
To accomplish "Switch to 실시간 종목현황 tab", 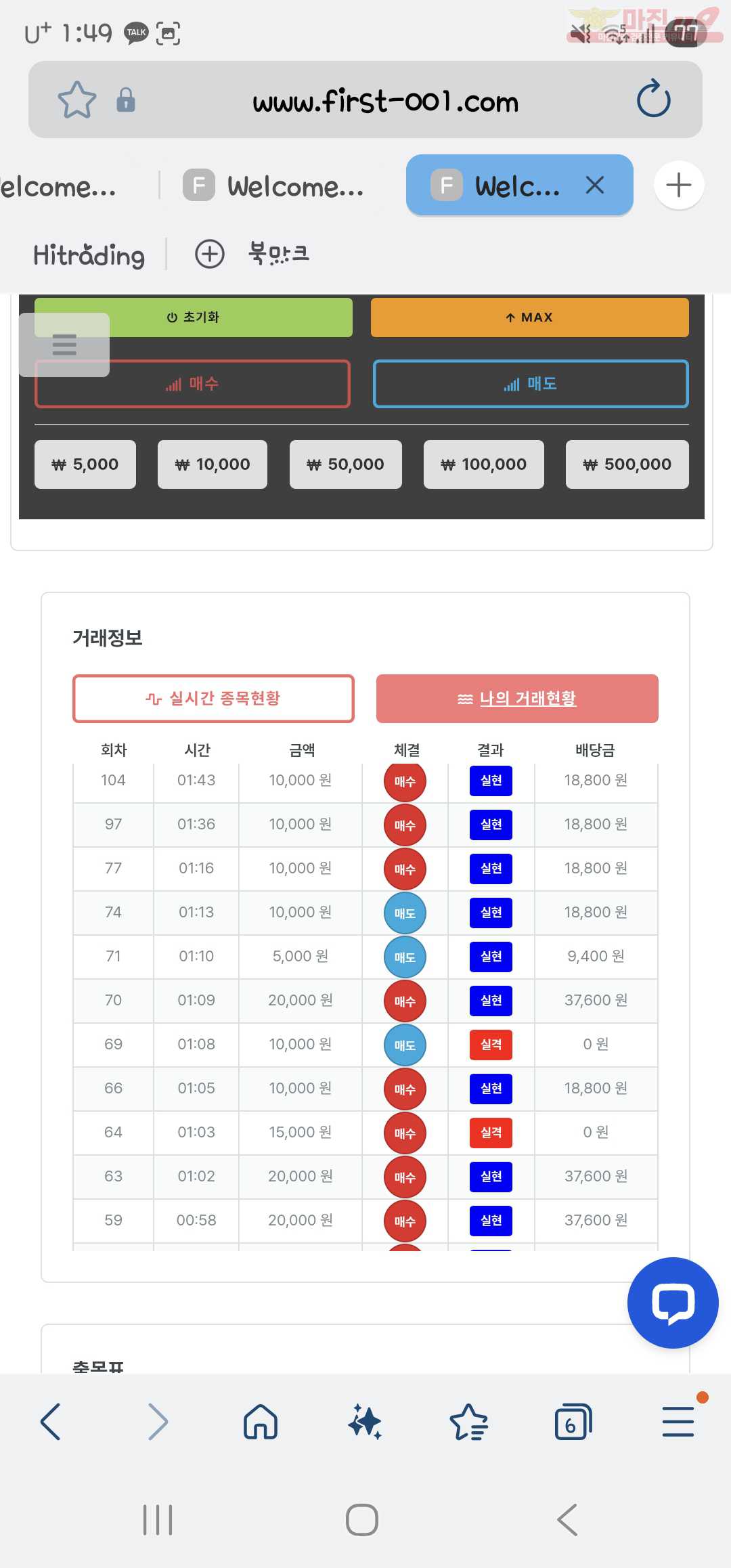I will click(213, 699).
